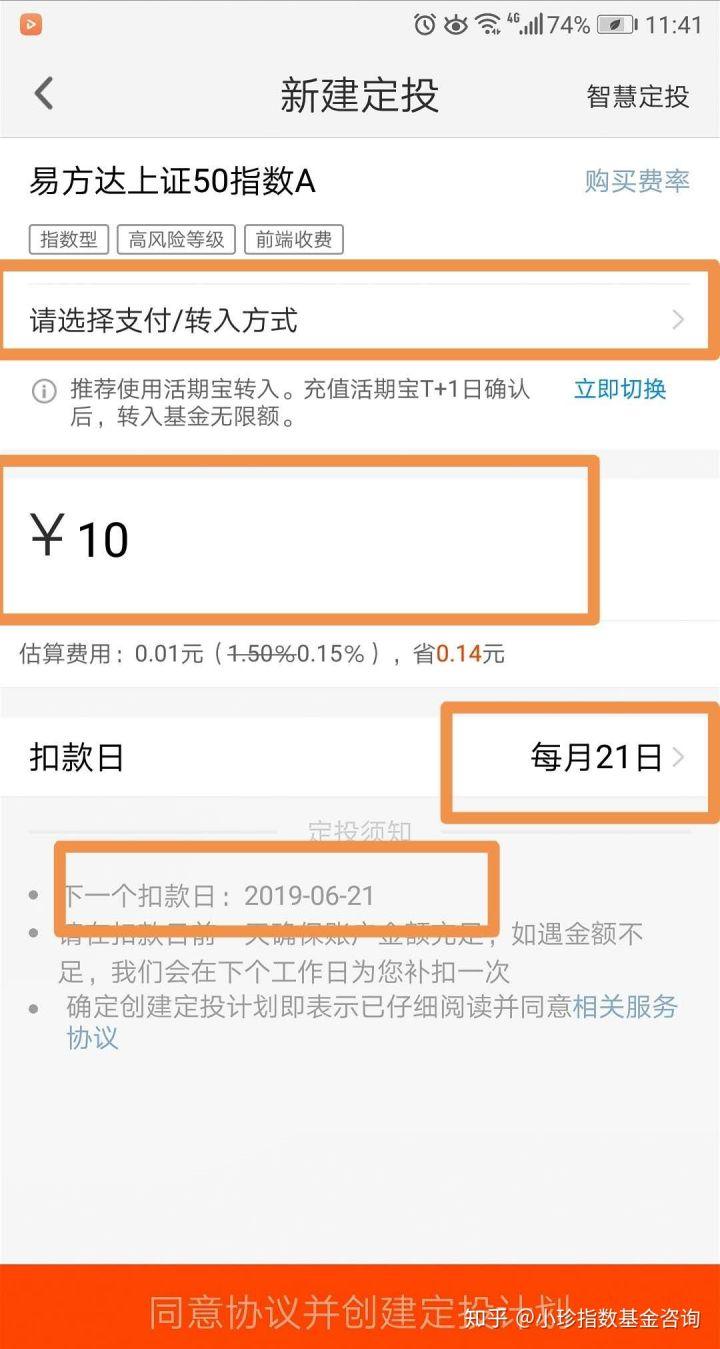720x1349 pixels.
Task: Tap 立即切换 to switch to 活期宝
Action: (x=620, y=389)
